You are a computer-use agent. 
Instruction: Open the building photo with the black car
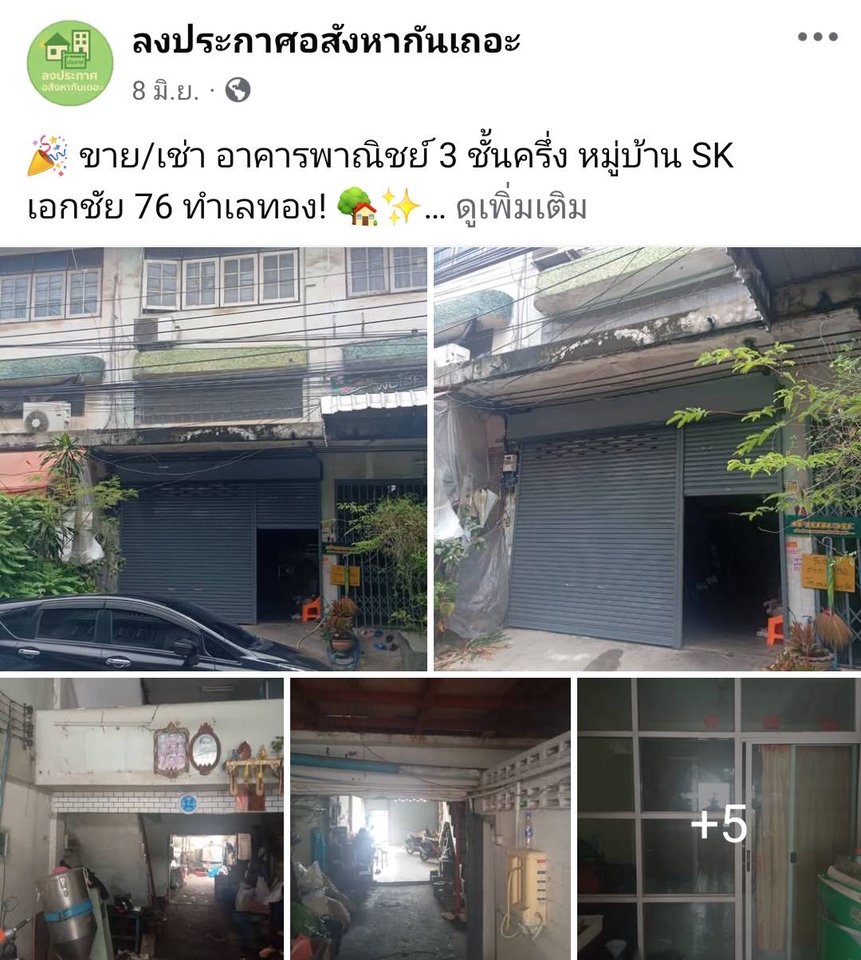(x=214, y=459)
